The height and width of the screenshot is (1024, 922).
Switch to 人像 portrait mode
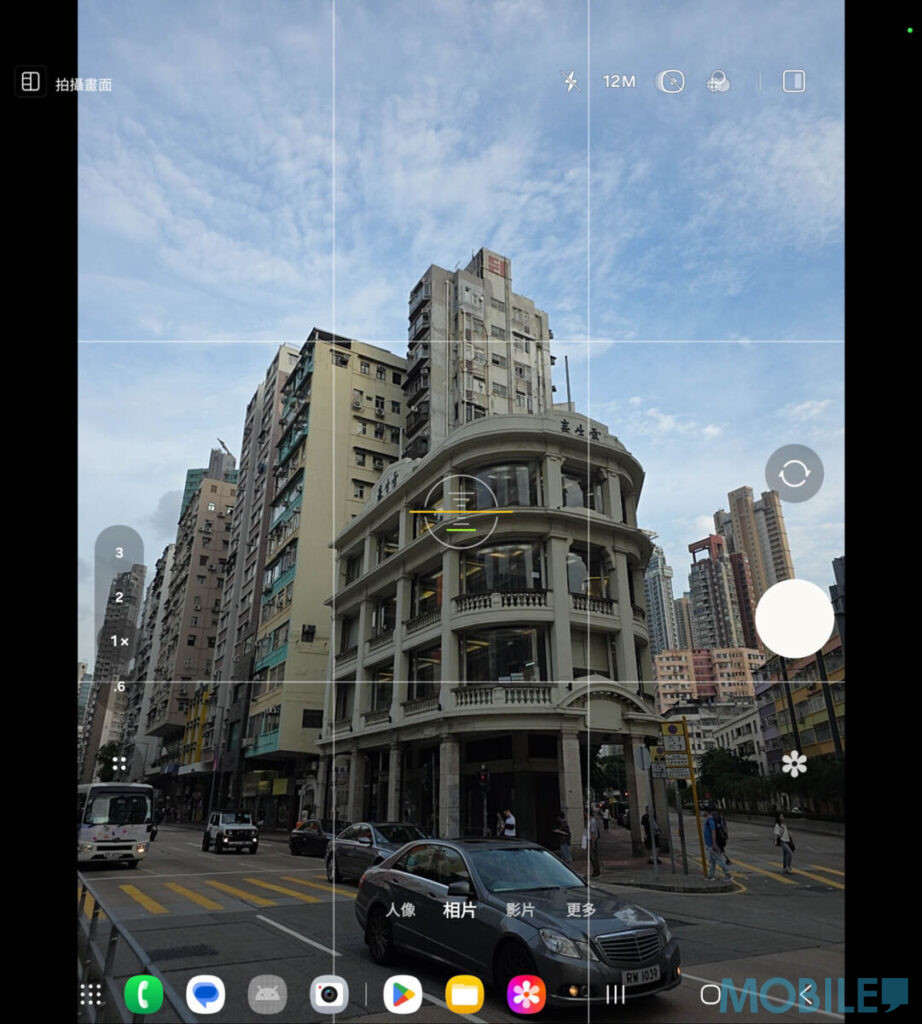click(401, 910)
